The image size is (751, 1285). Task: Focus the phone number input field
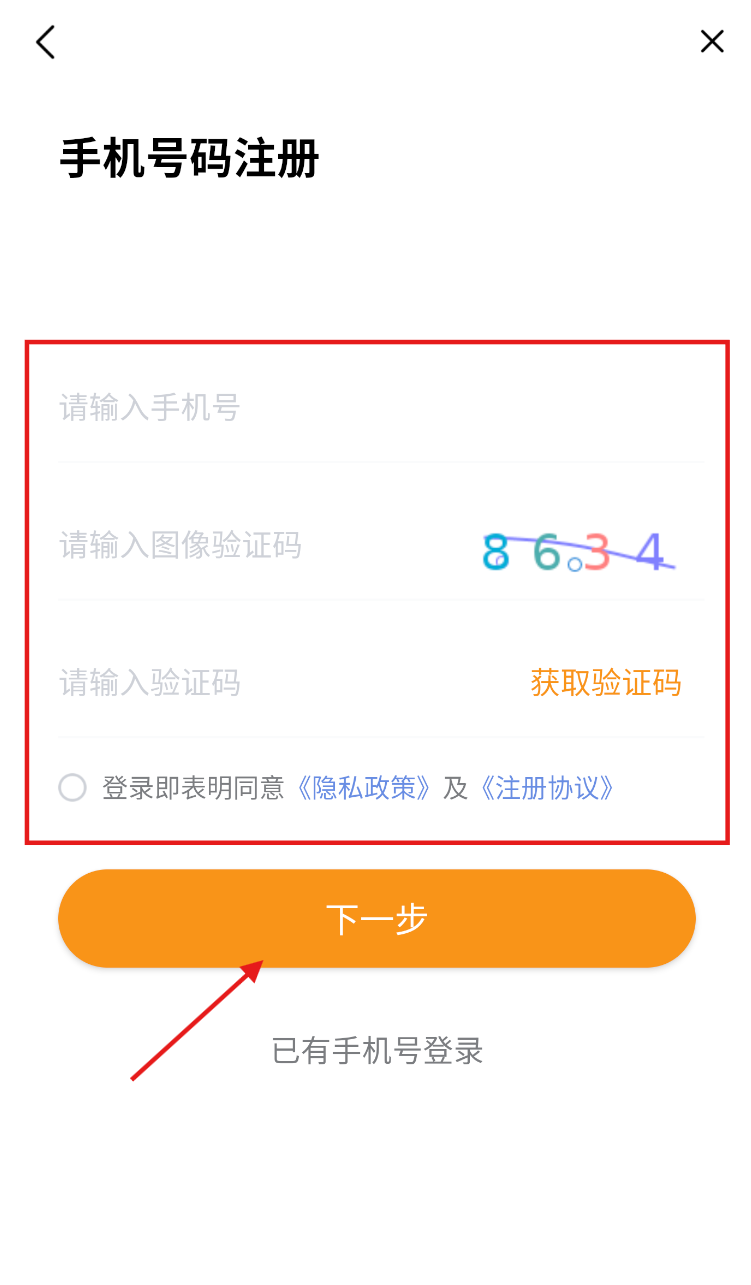300,408
